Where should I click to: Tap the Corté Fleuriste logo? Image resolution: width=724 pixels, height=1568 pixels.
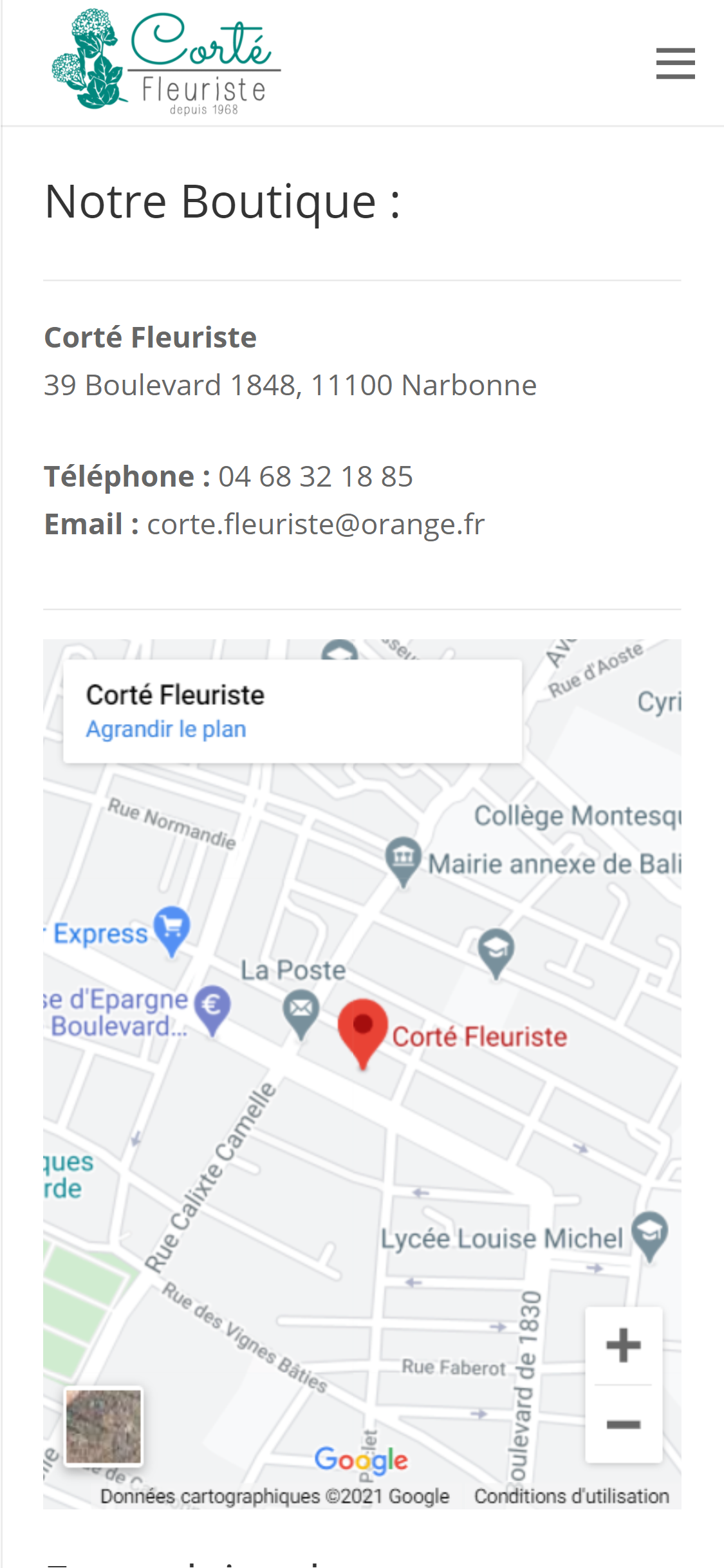(x=166, y=62)
